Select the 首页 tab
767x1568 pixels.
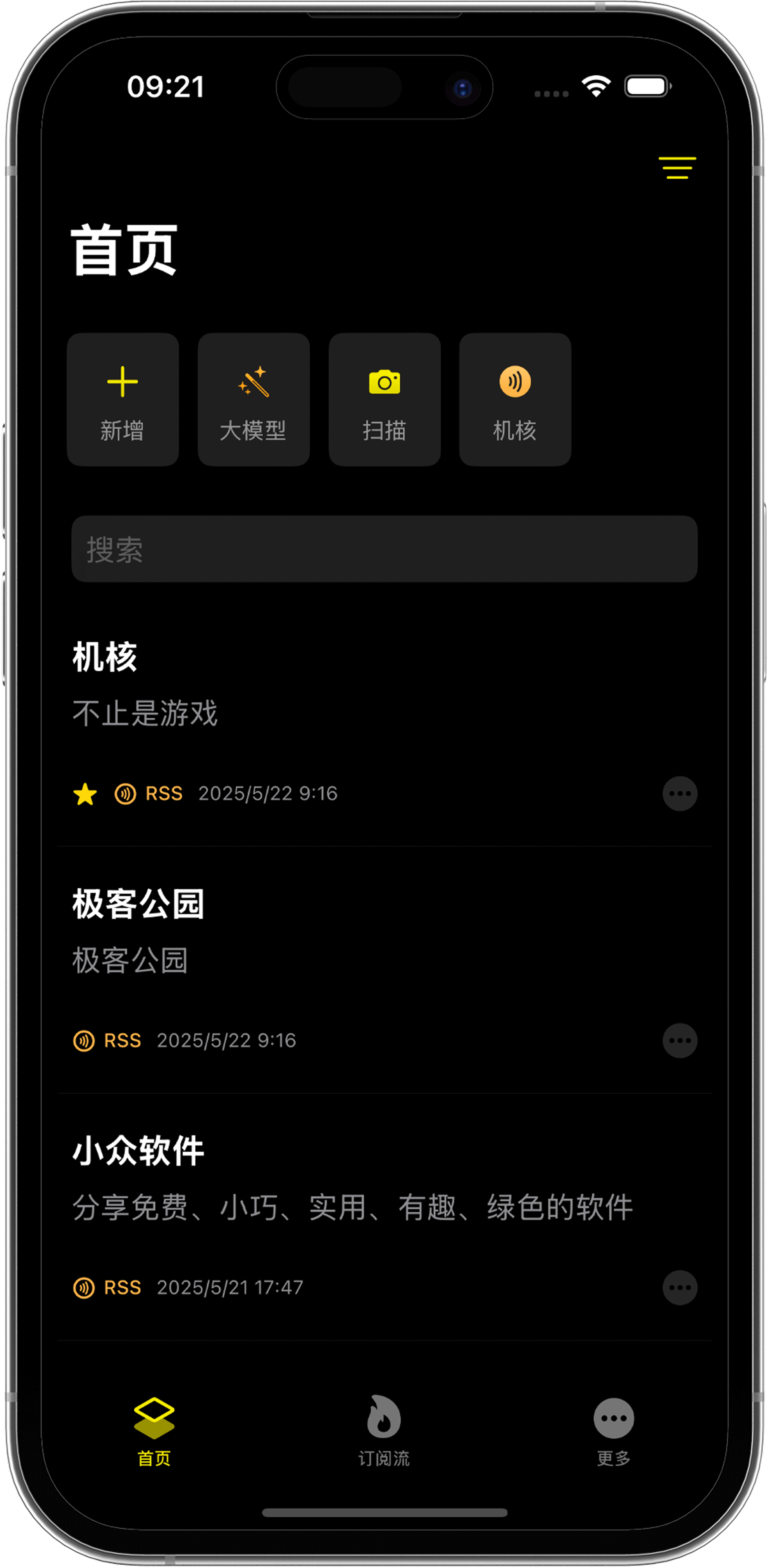154,1430
